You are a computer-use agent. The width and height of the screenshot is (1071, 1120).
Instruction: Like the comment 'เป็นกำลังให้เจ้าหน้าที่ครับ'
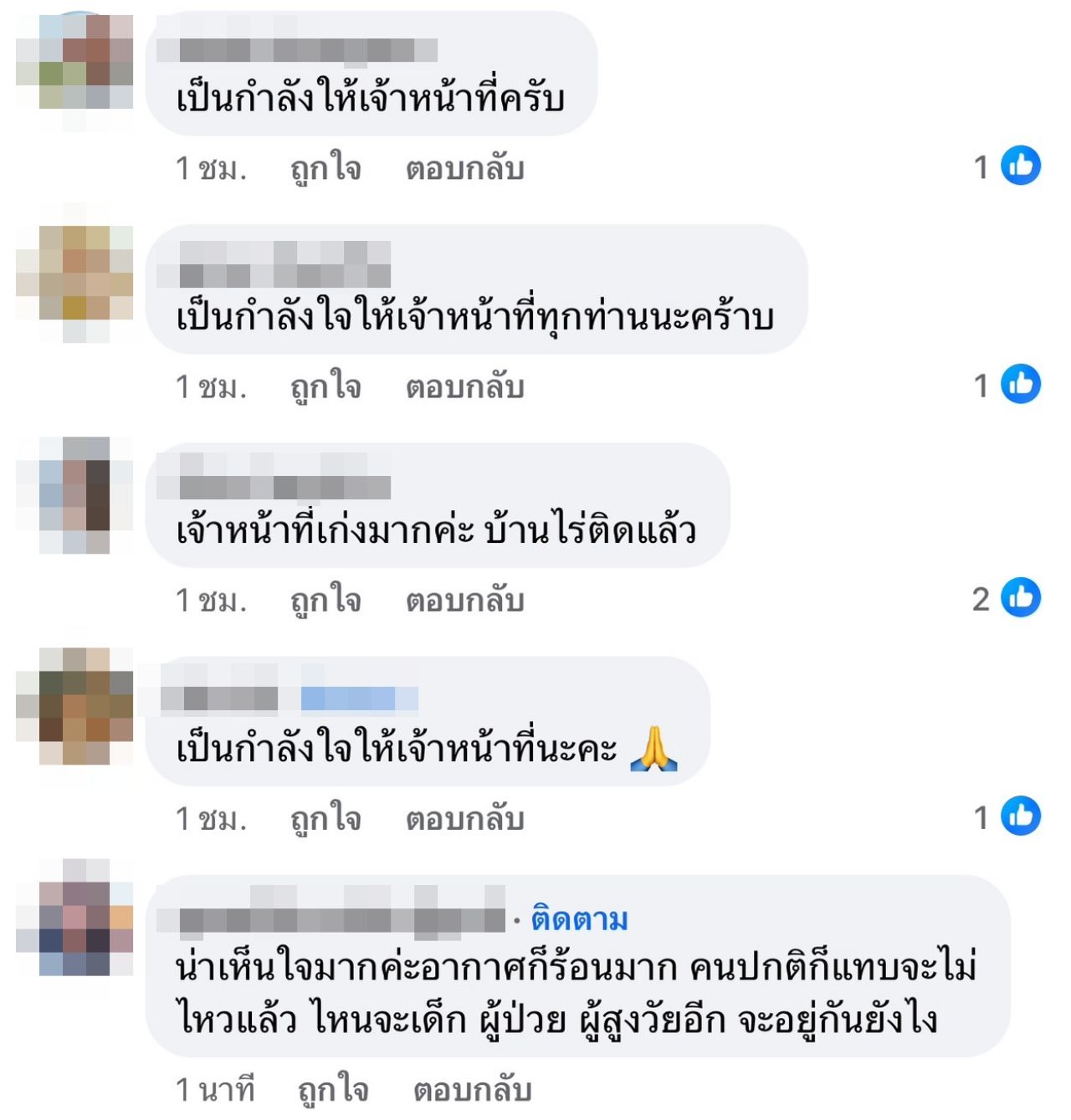tap(325, 169)
